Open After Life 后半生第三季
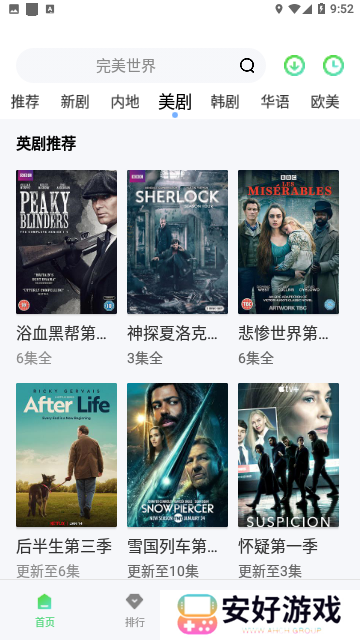The image size is (360, 640). (67, 455)
